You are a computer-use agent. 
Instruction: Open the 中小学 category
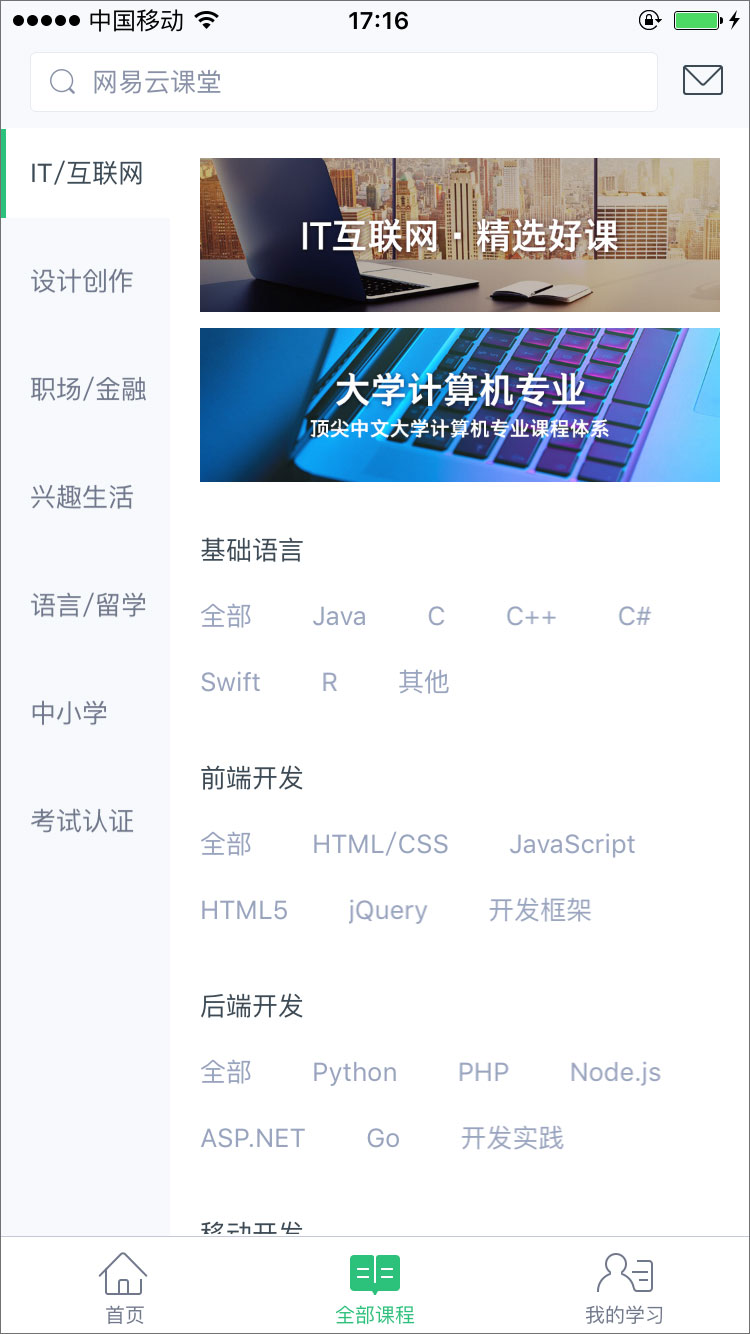tap(69, 713)
